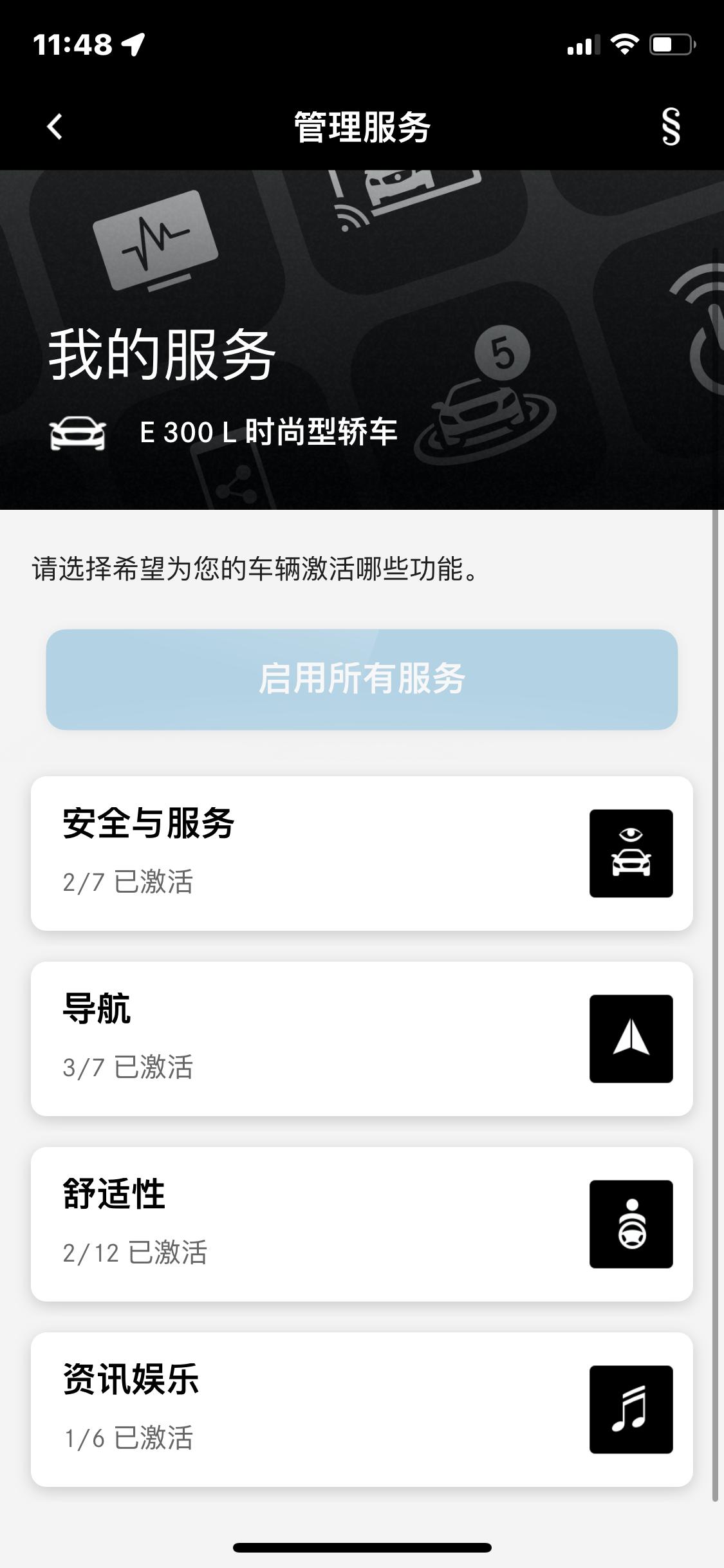Go back using the top-left arrow
This screenshot has height=1568, width=724.
[x=55, y=126]
